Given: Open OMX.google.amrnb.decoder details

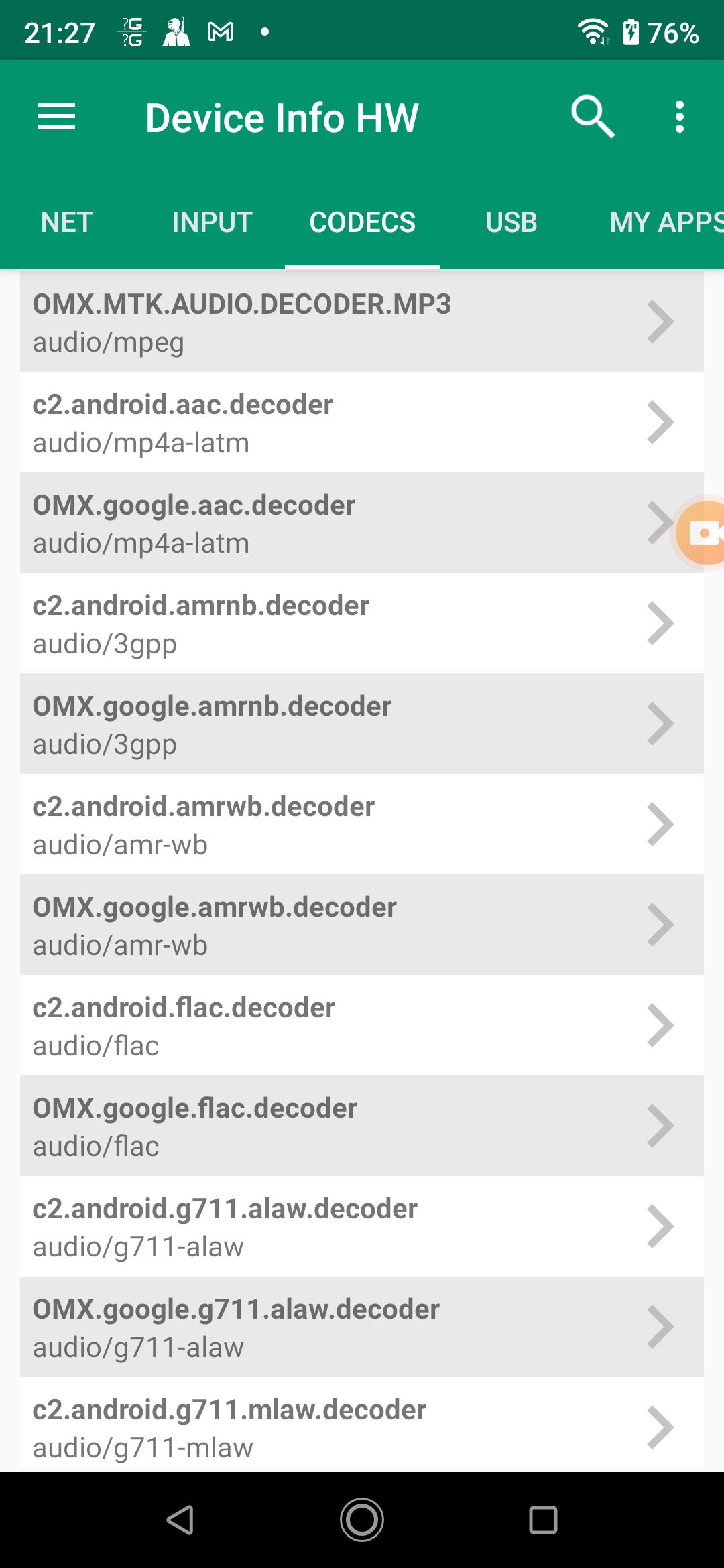Looking at the screenshot, I should 335,724.
